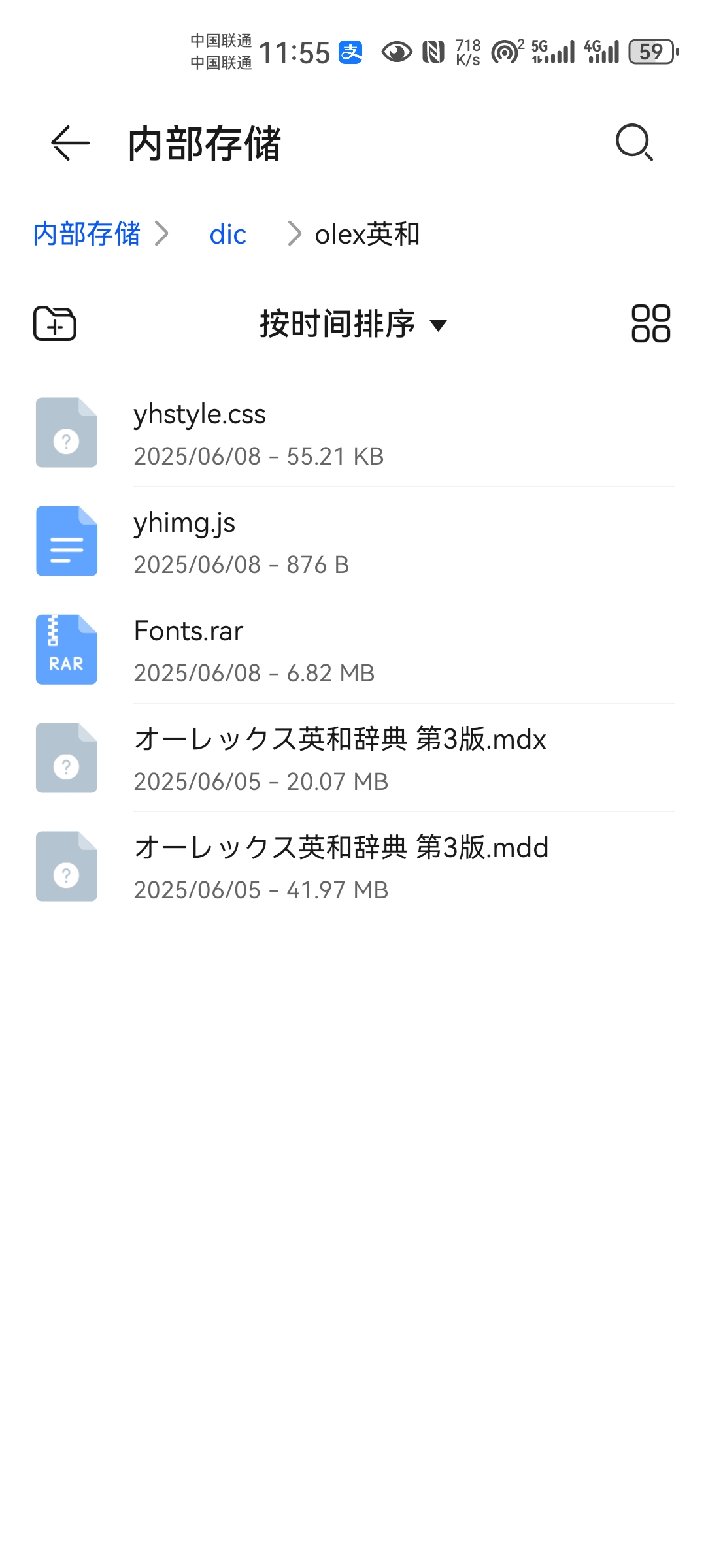Open the Fonts.rar archive

(x=353, y=650)
